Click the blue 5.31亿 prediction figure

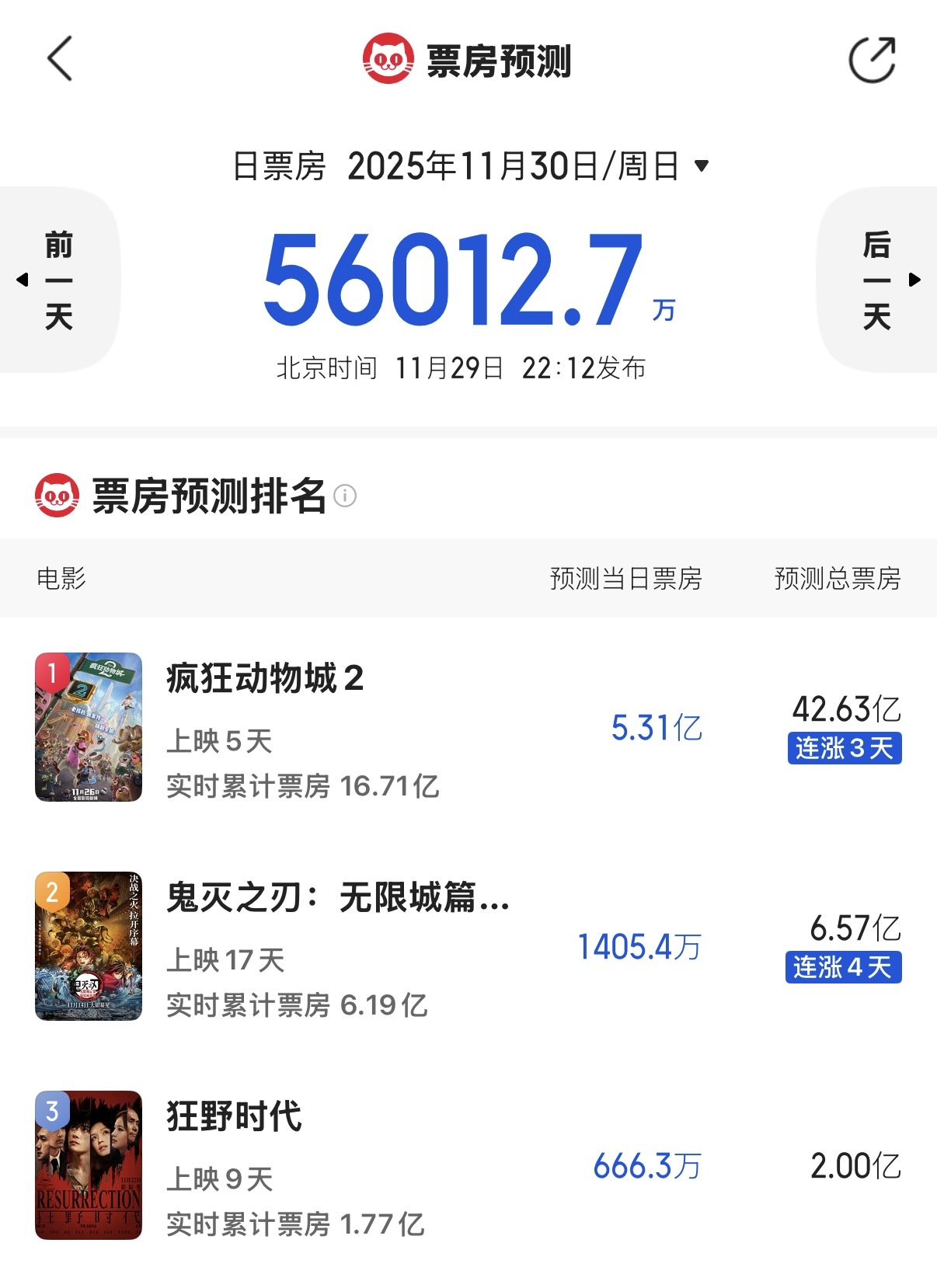[658, 728]
